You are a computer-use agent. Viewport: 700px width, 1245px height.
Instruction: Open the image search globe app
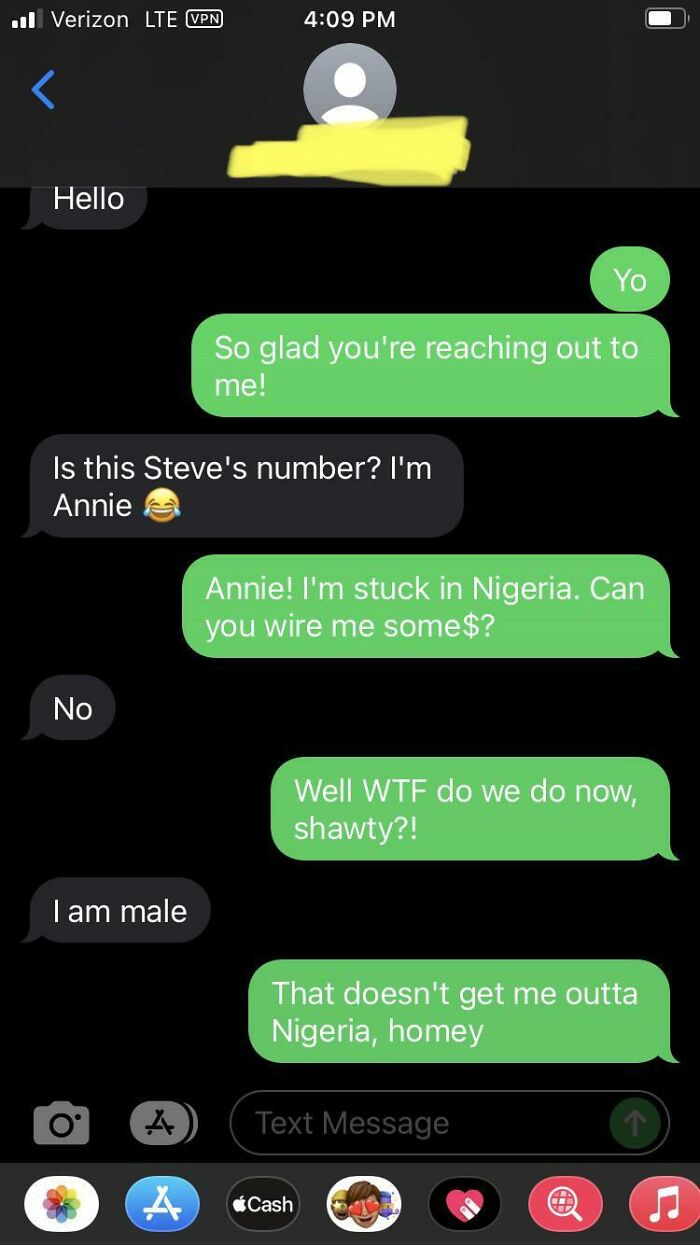566,1204
